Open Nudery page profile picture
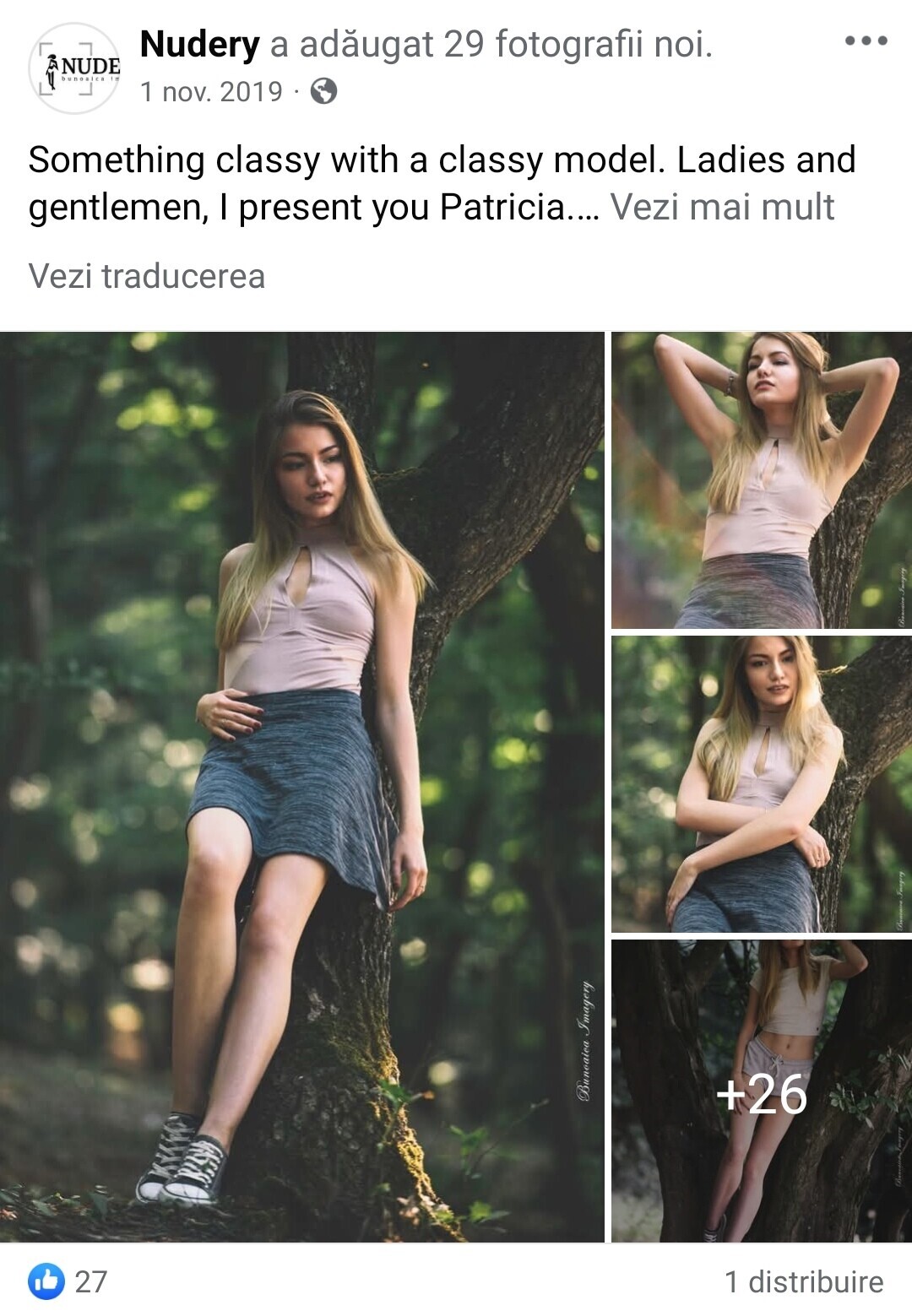This screenshot has height=1316, width=912. 74,68
